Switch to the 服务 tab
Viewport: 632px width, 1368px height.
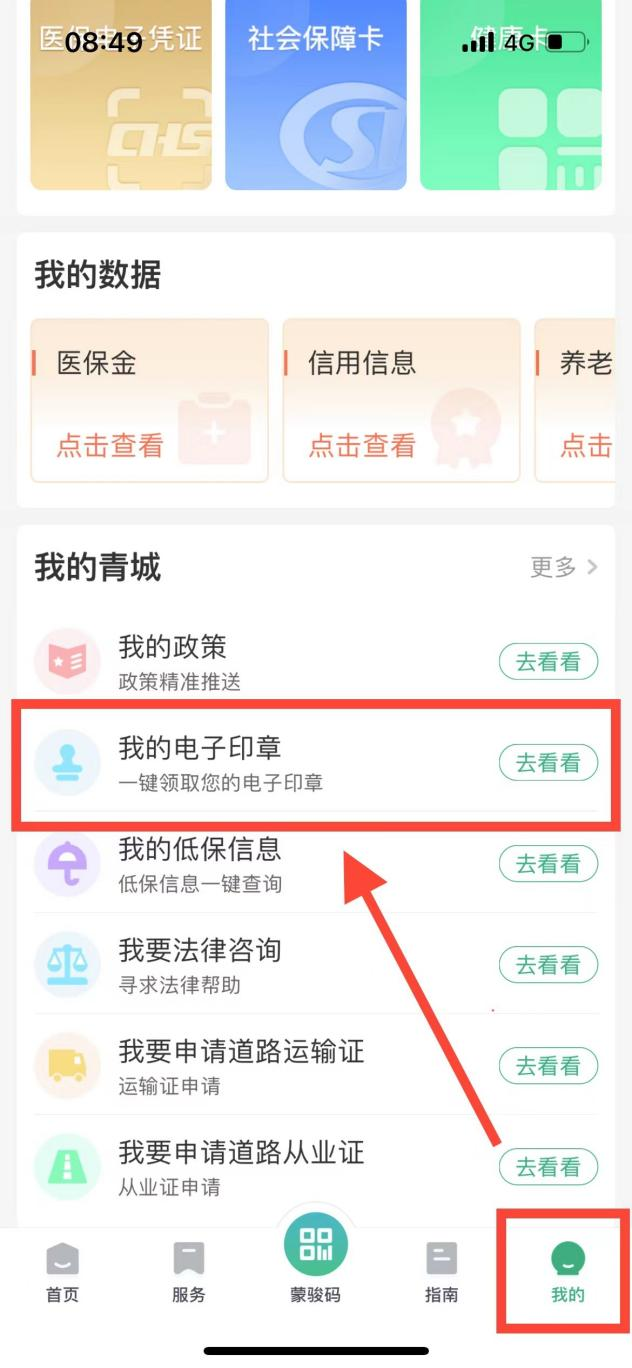coord(188,1272)
